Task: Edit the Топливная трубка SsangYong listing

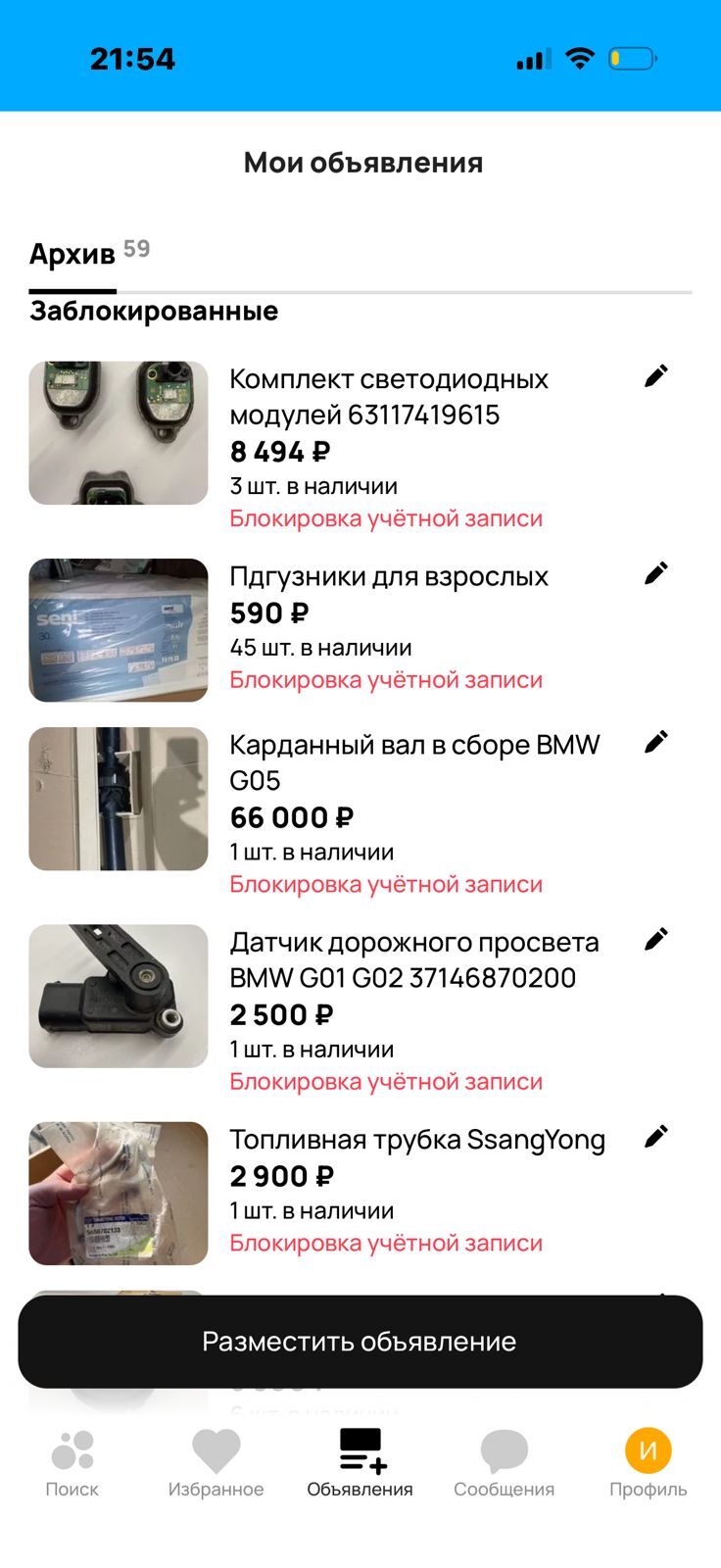Action: point(655,1137)
